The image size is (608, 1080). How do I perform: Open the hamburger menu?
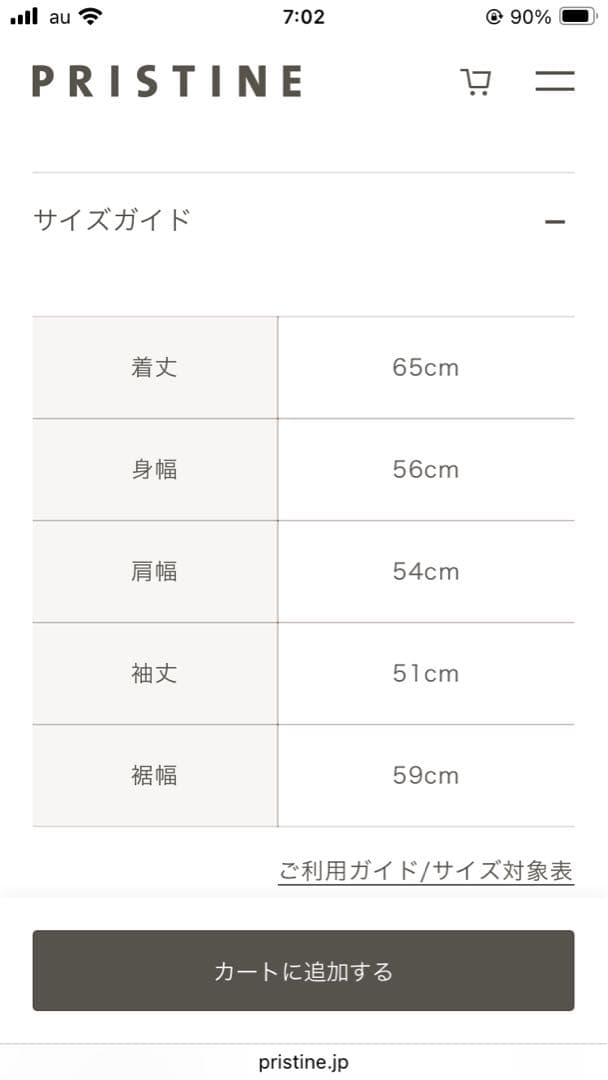tap(554, 82)
